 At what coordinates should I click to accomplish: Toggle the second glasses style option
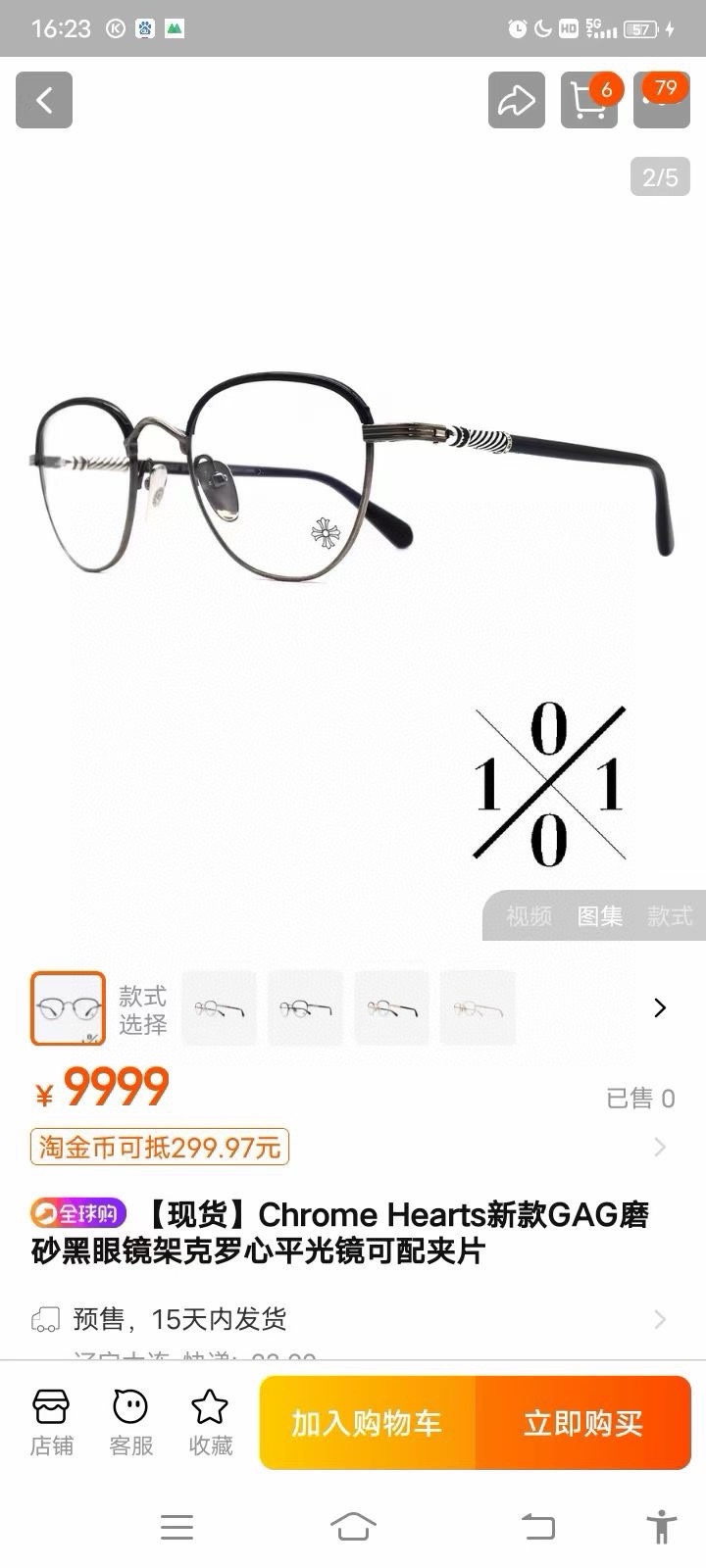[x=219, y=1008]
